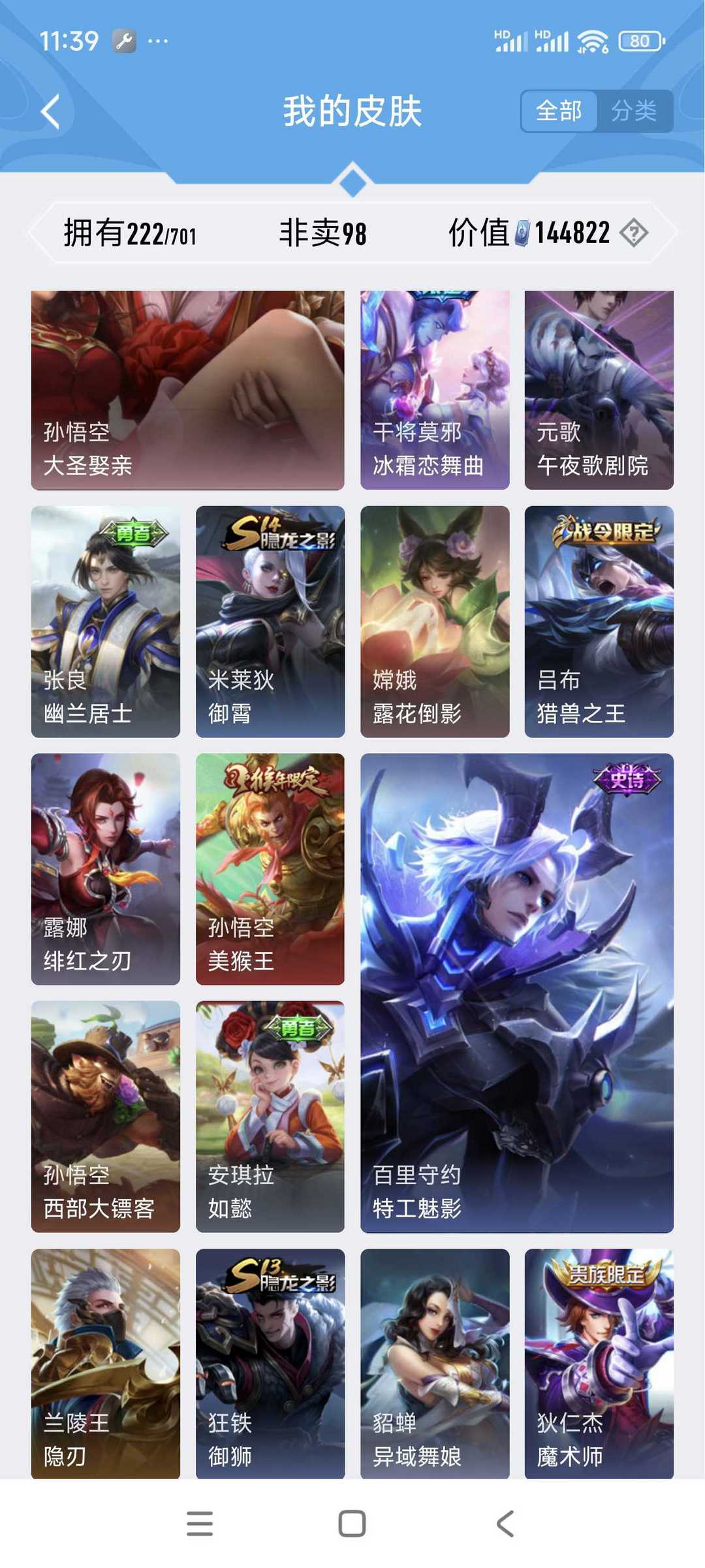This screenshot has height=1568, width=705.
Task: Open 狄仁杰 魔术师 skin card
Action: pos(599,1364)
